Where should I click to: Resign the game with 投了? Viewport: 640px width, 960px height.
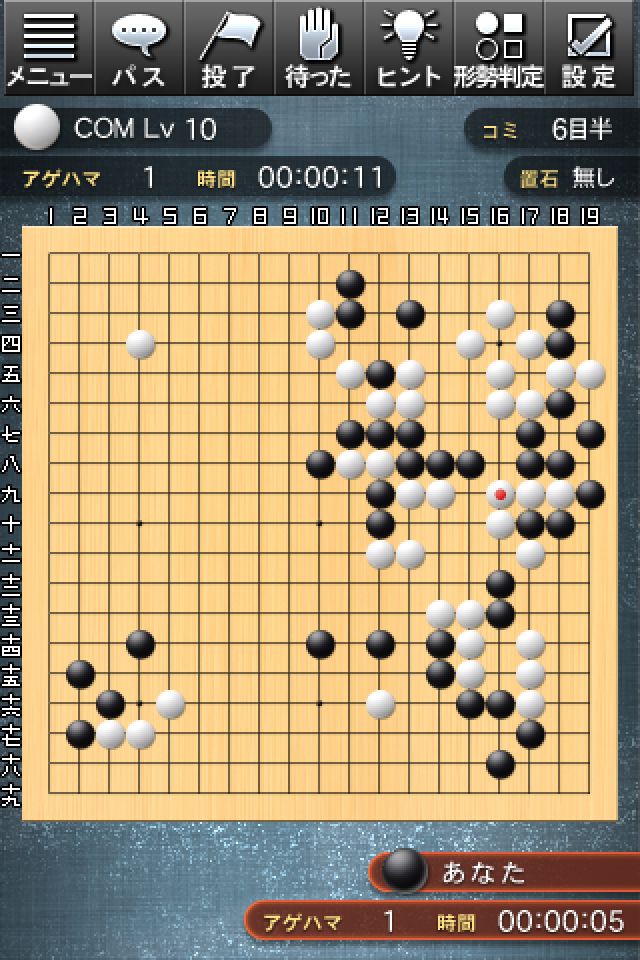tap(228, 48)
